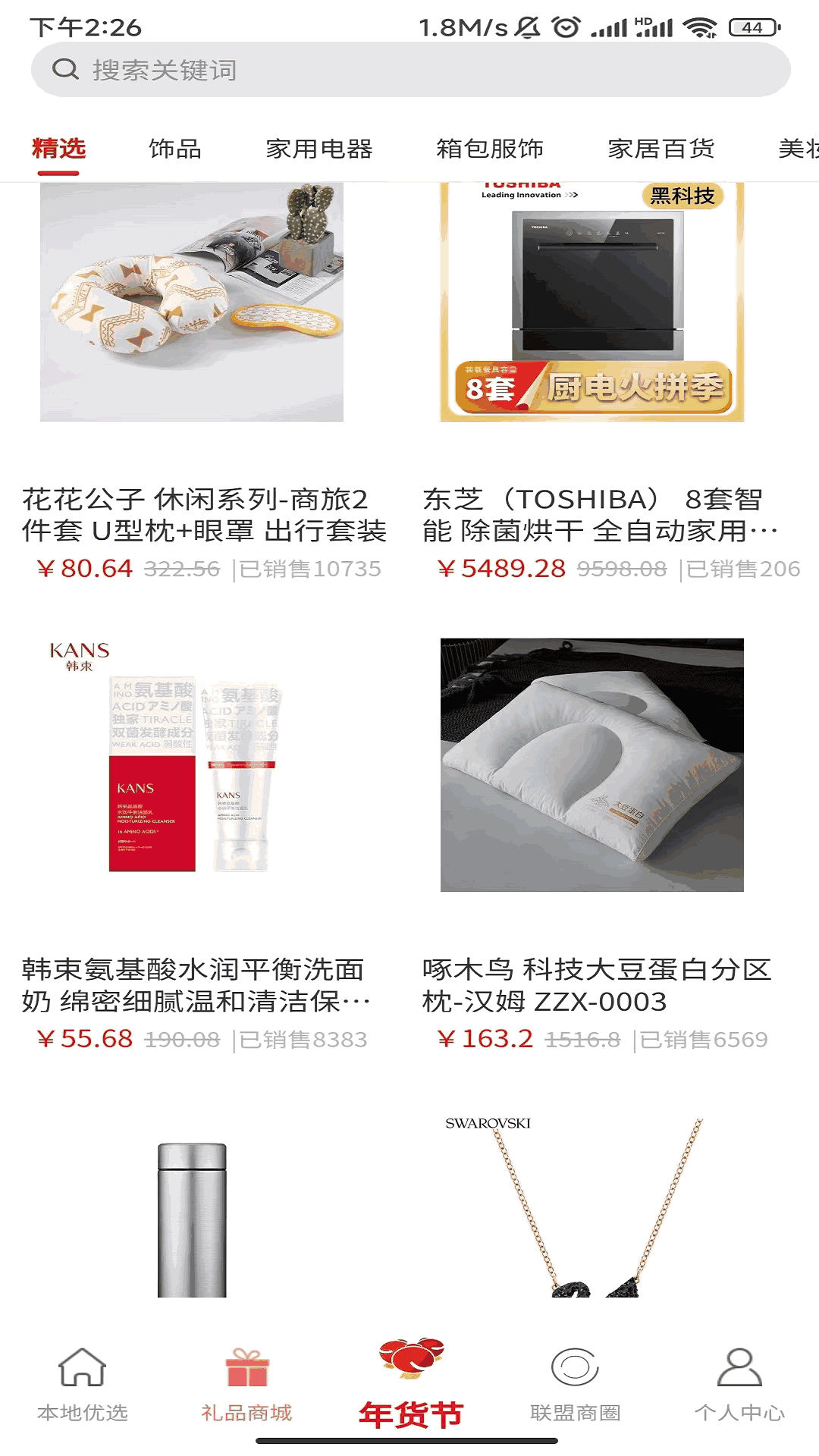Go to the 联盟商圈 tab

click(575, 1384)
